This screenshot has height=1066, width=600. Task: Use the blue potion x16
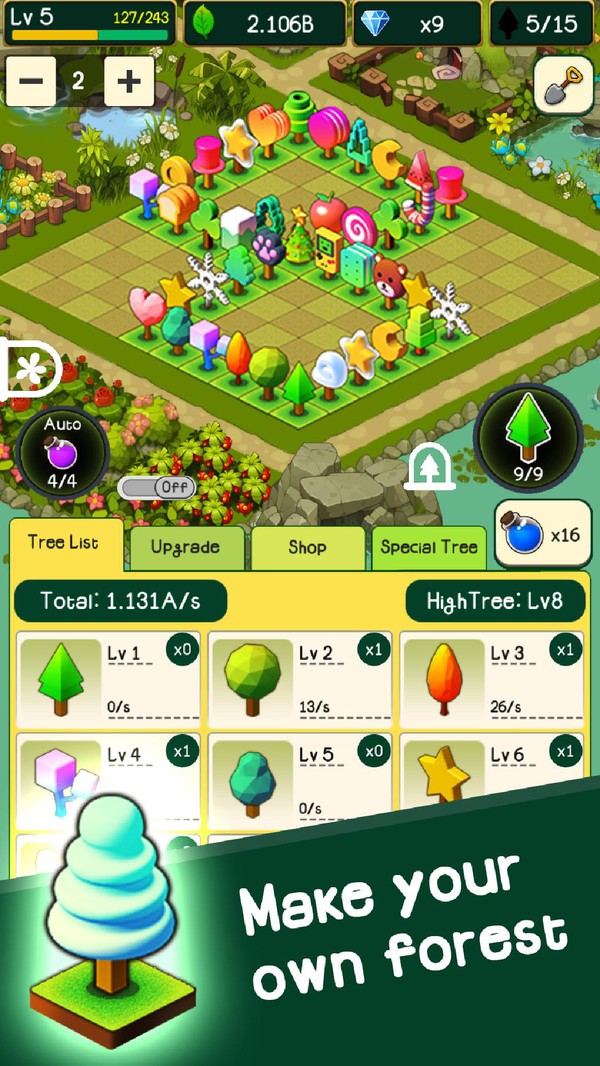coord(540,534)
